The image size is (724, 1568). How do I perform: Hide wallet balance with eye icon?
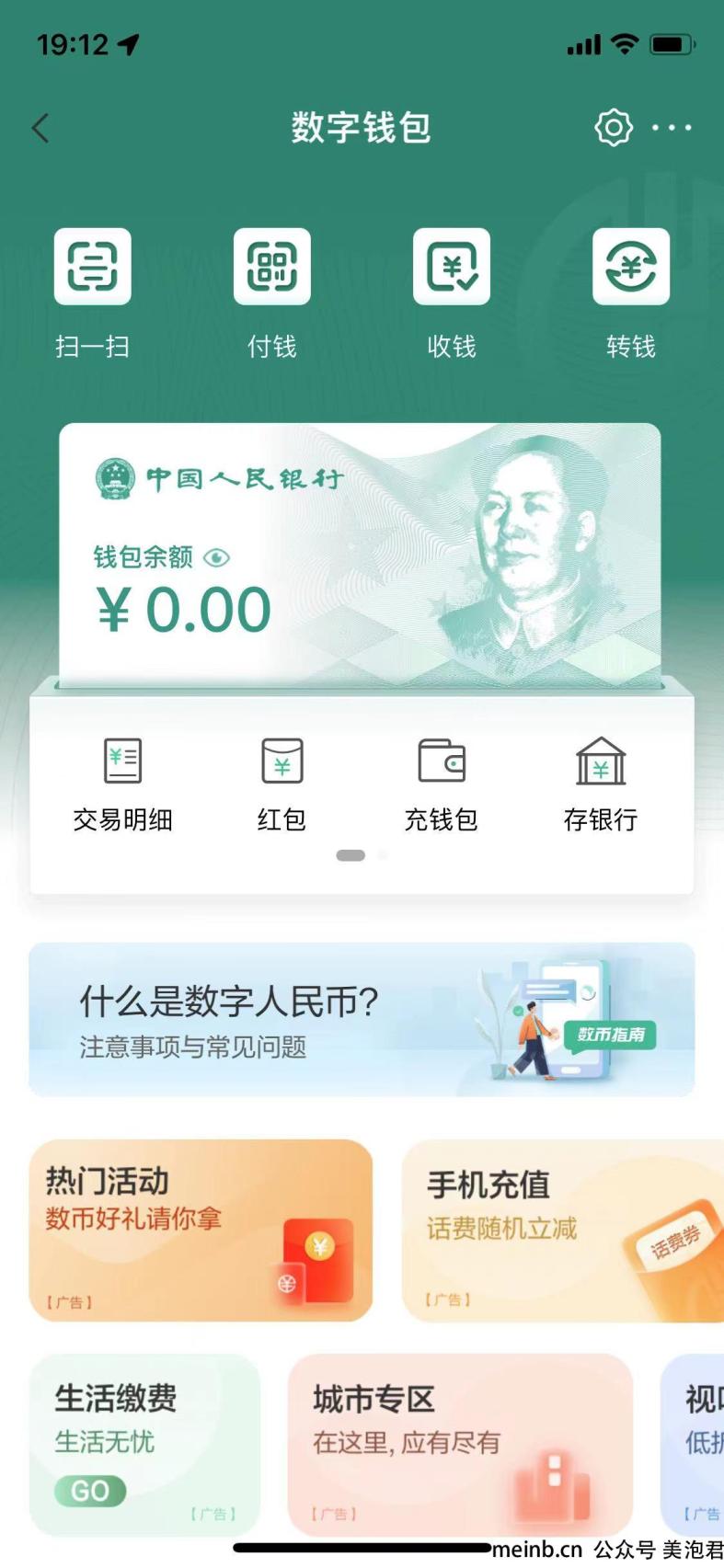(216, 557)
